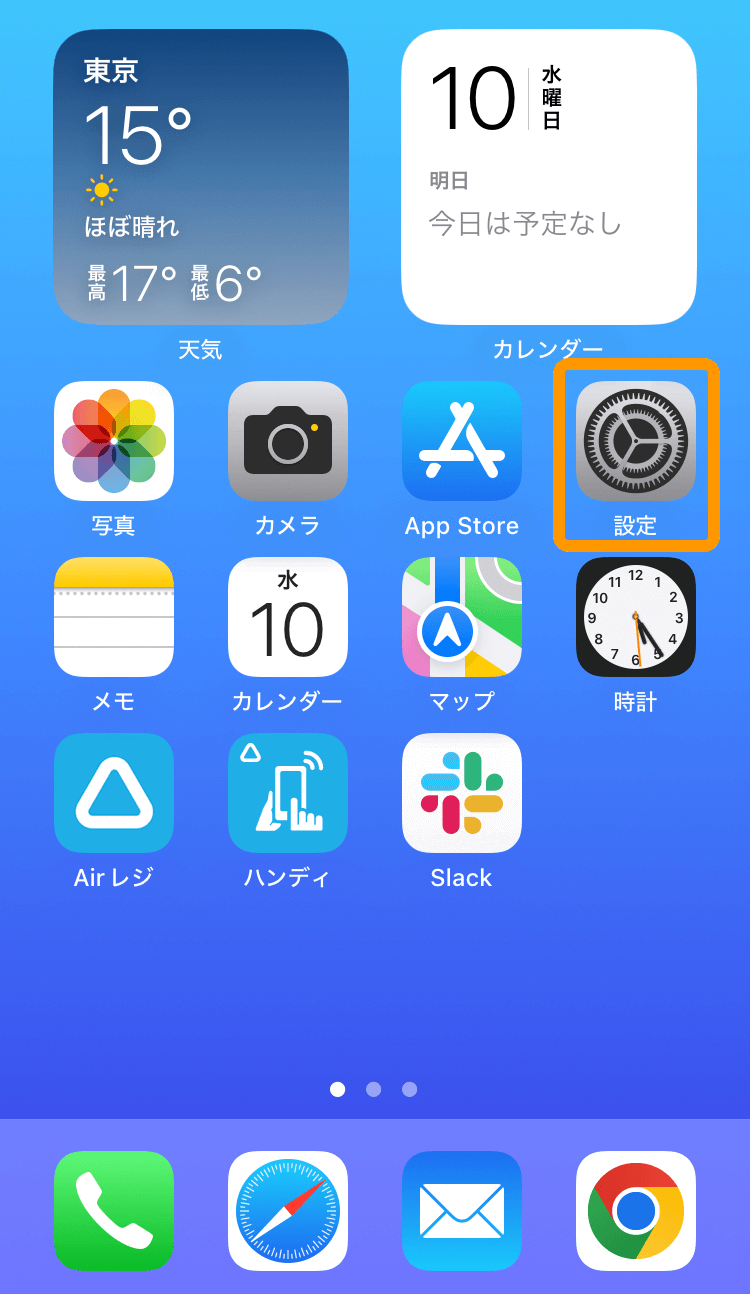
Task: Open the calendar widget showing 今日は予定なし
Action: coord(549,177)
